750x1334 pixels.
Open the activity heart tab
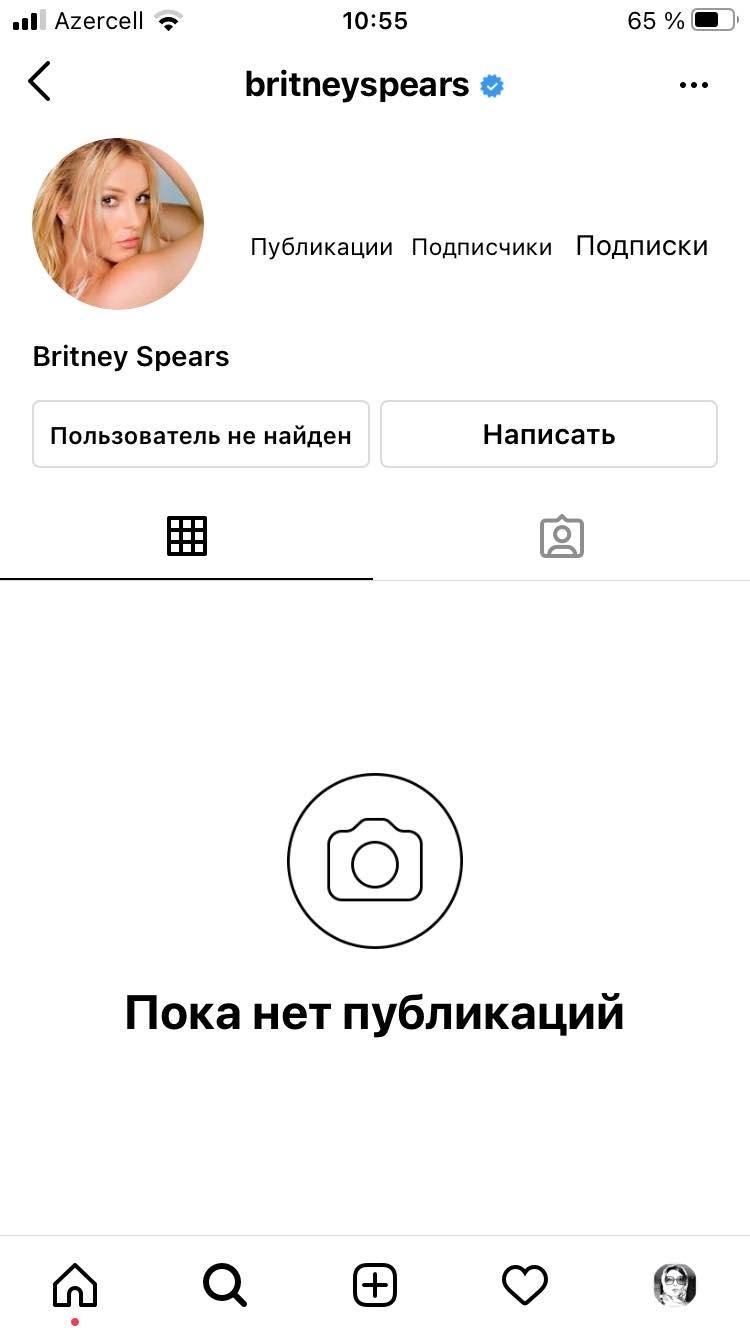[525, 1285]
